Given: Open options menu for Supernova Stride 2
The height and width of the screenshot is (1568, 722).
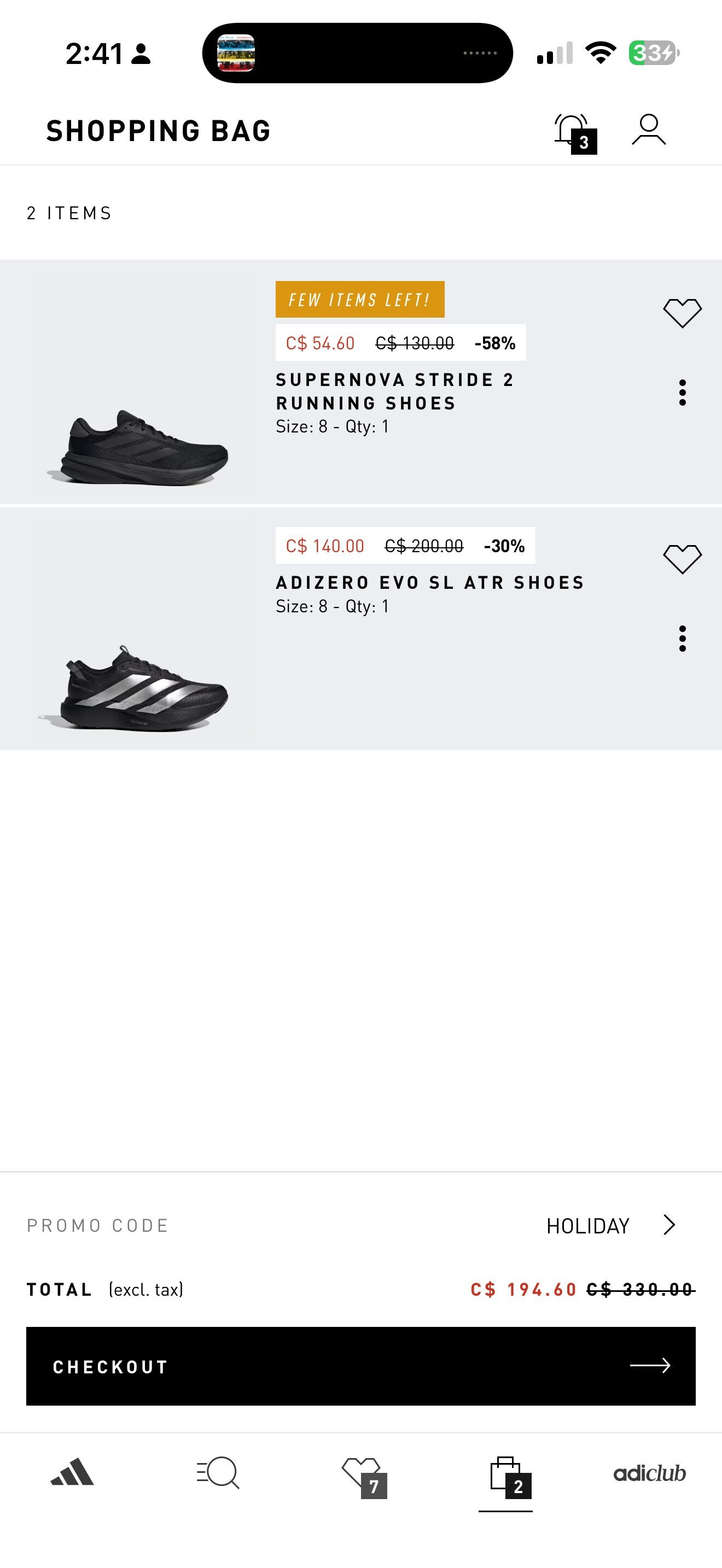Looking at the screenshot, I should [x=683, y=391].
